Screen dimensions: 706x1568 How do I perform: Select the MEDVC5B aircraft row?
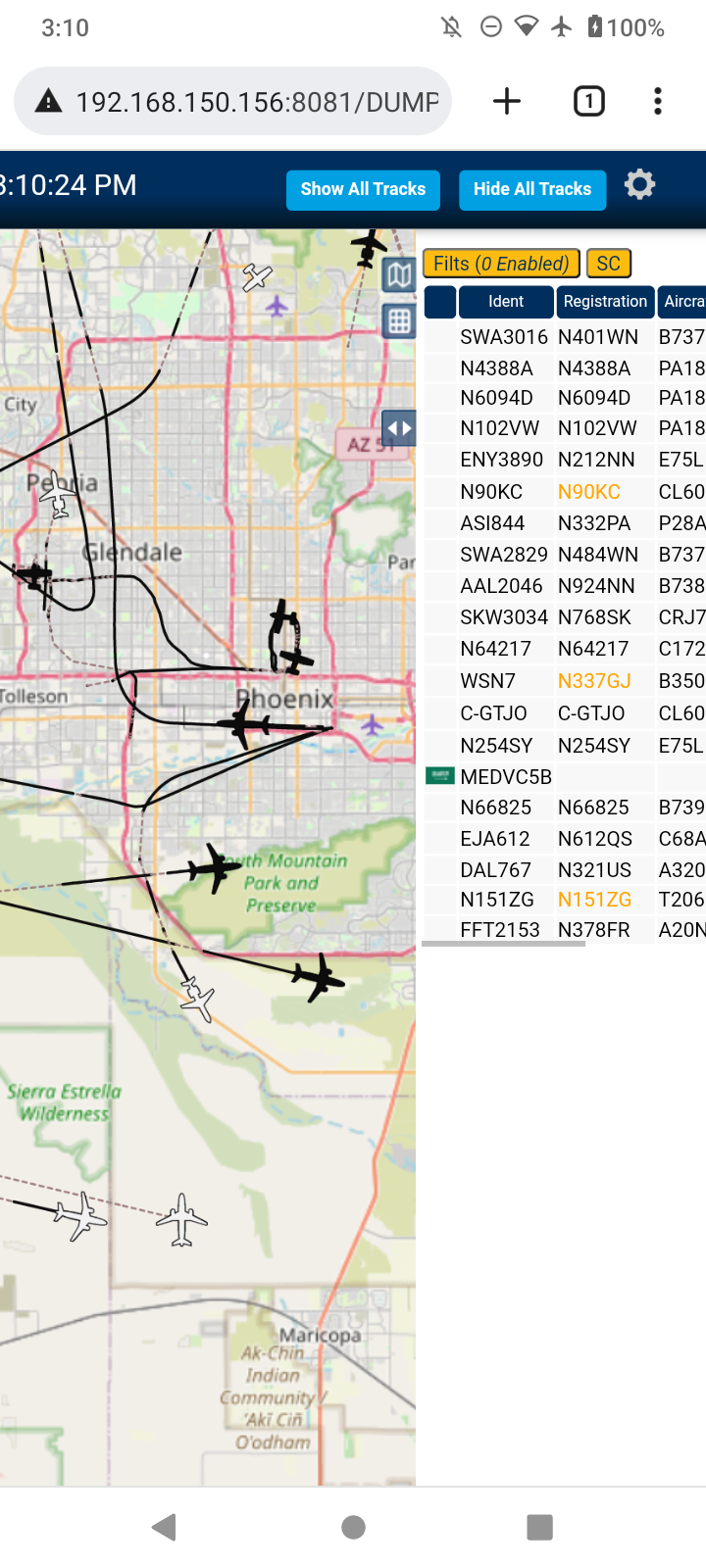coord(565,777)
